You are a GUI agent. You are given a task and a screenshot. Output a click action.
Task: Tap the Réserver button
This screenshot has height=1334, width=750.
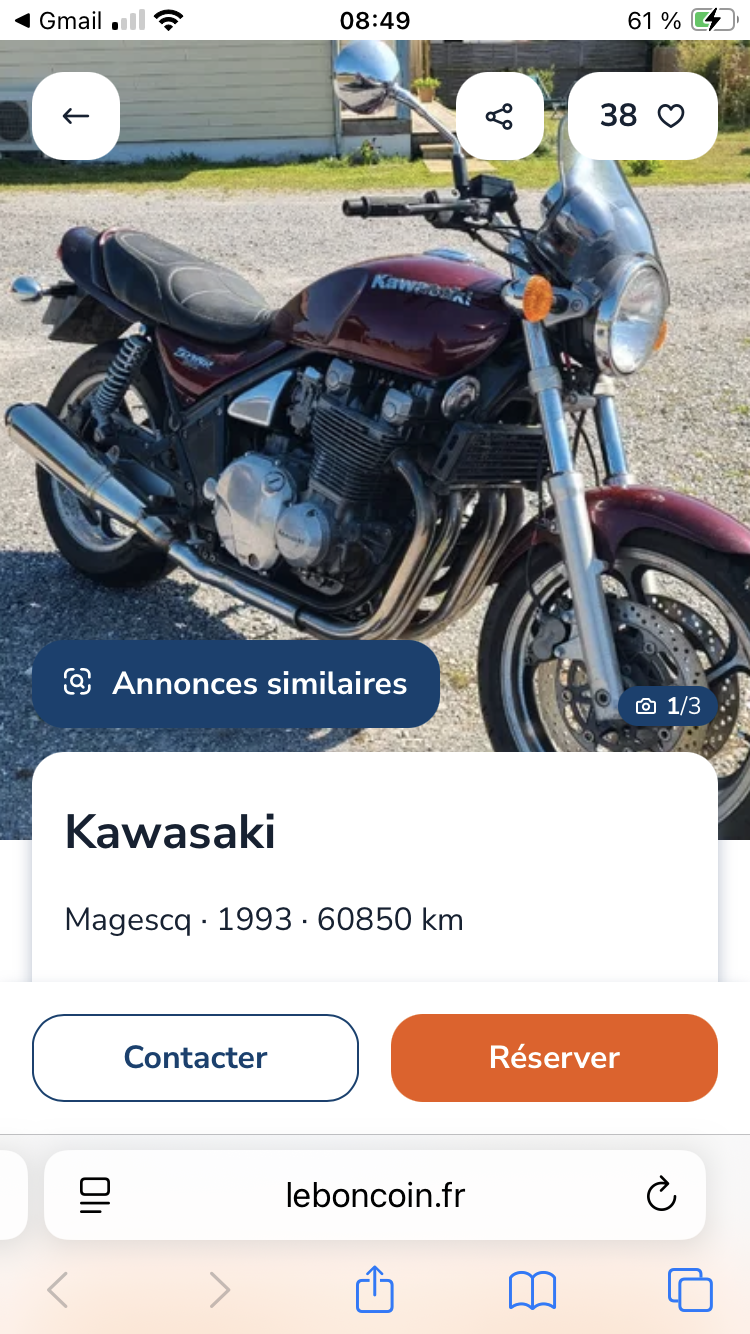(x=554, y=1058)
